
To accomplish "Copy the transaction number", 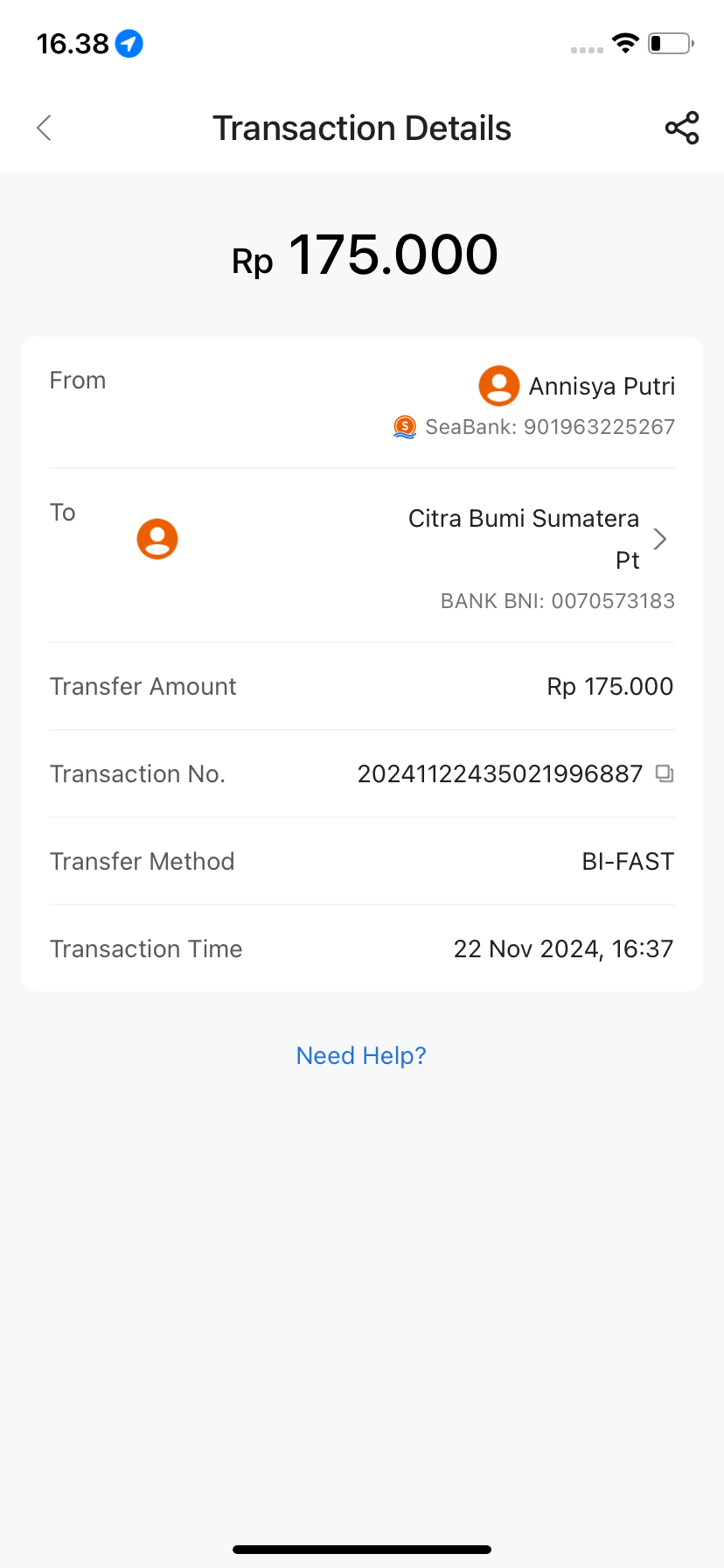I will click(x=665, y=773).
